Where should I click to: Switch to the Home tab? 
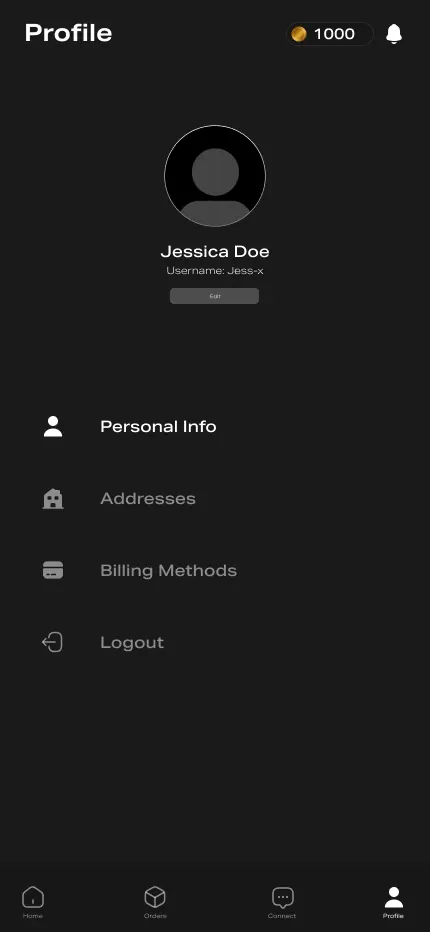tap(33, 902)
